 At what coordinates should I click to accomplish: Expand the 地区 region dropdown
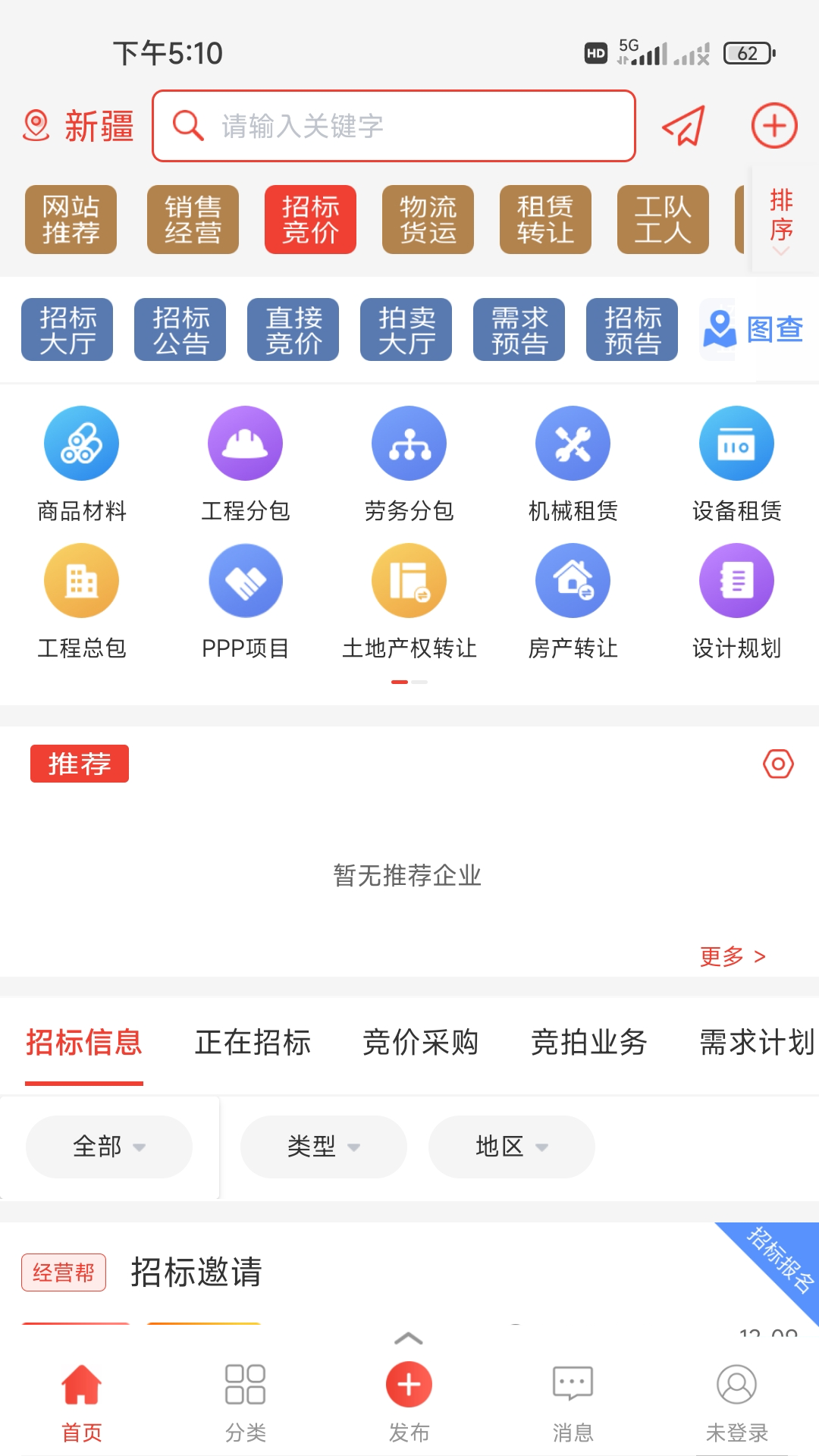tap(510, 1147)
